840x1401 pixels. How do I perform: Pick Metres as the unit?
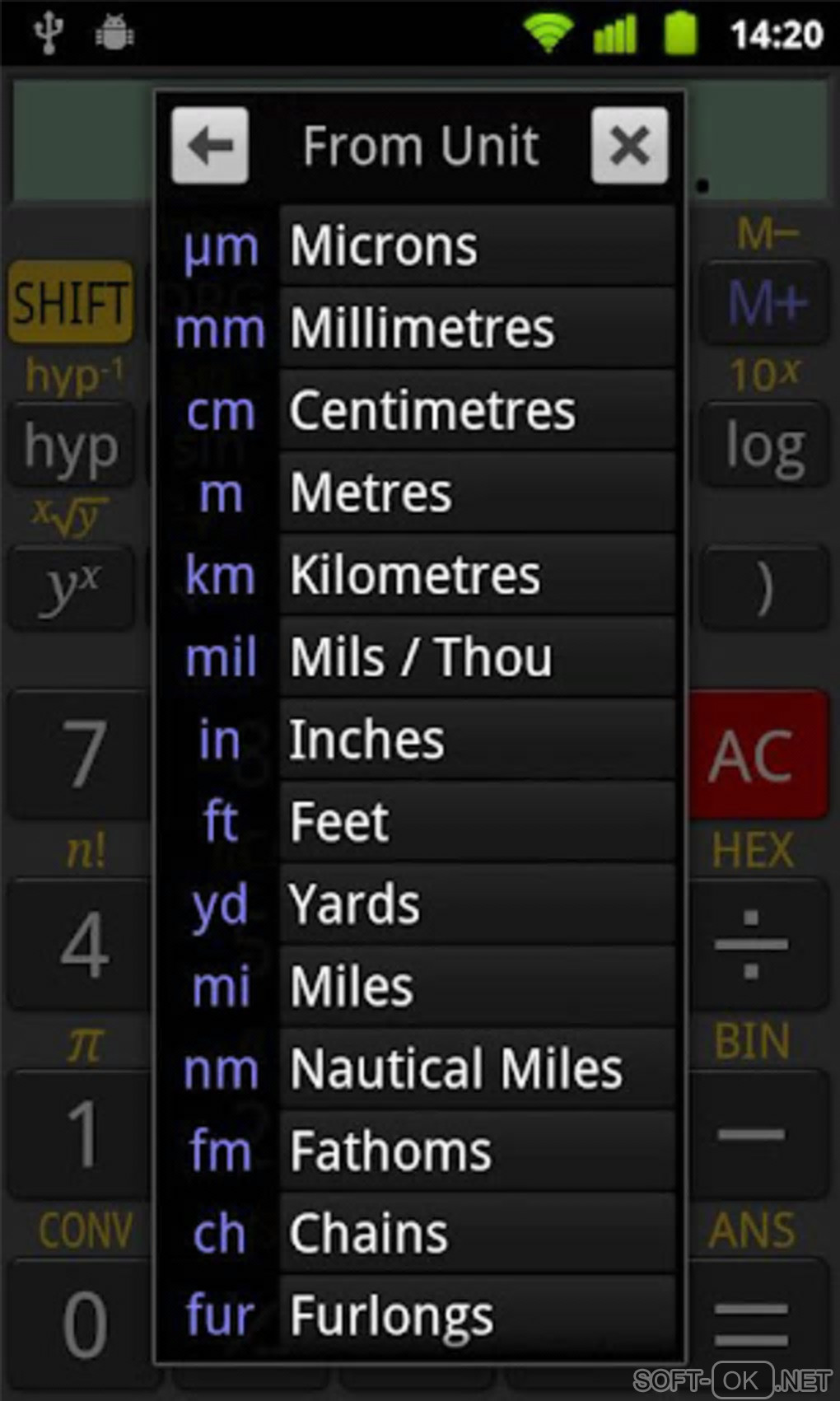point(476,493)
